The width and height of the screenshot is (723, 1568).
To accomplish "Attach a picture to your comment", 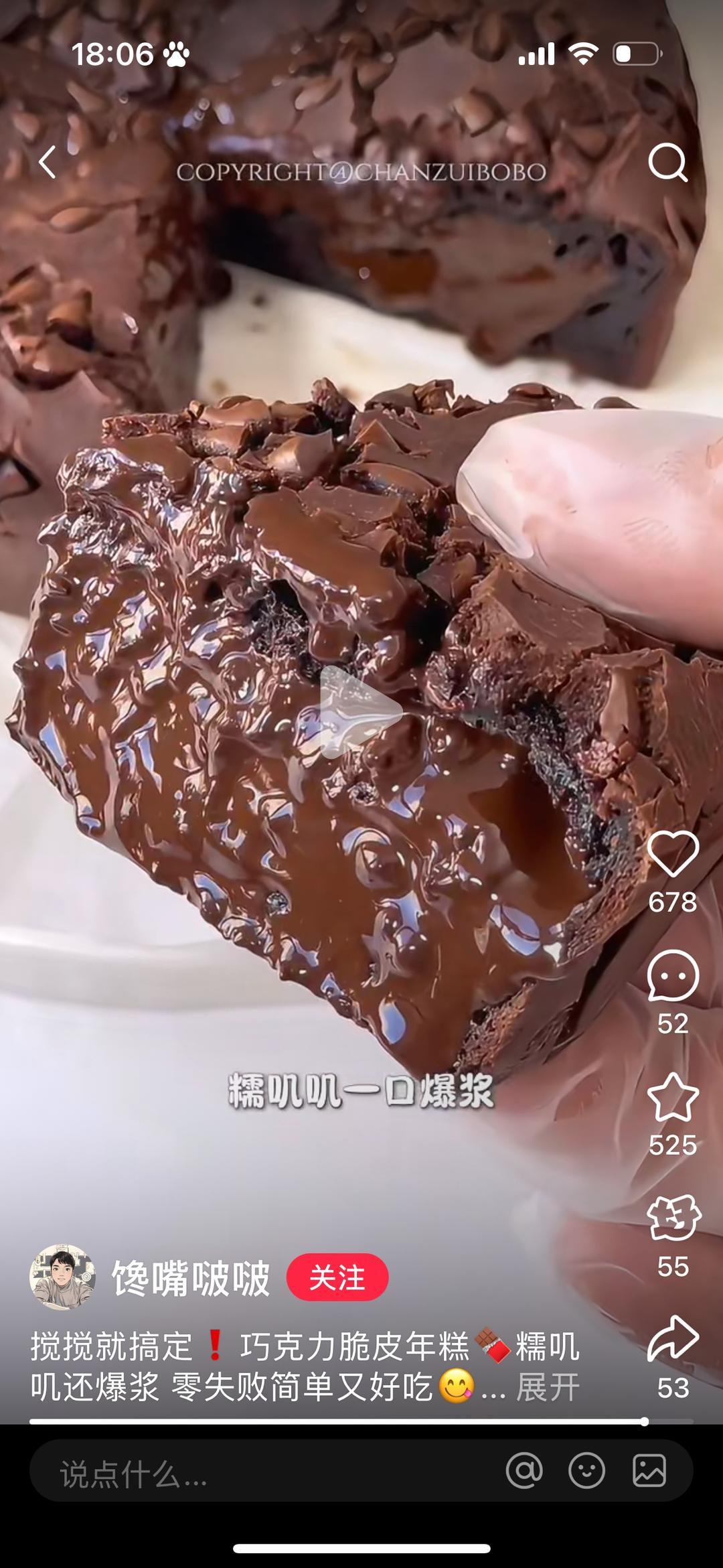I will (649, 1472).
